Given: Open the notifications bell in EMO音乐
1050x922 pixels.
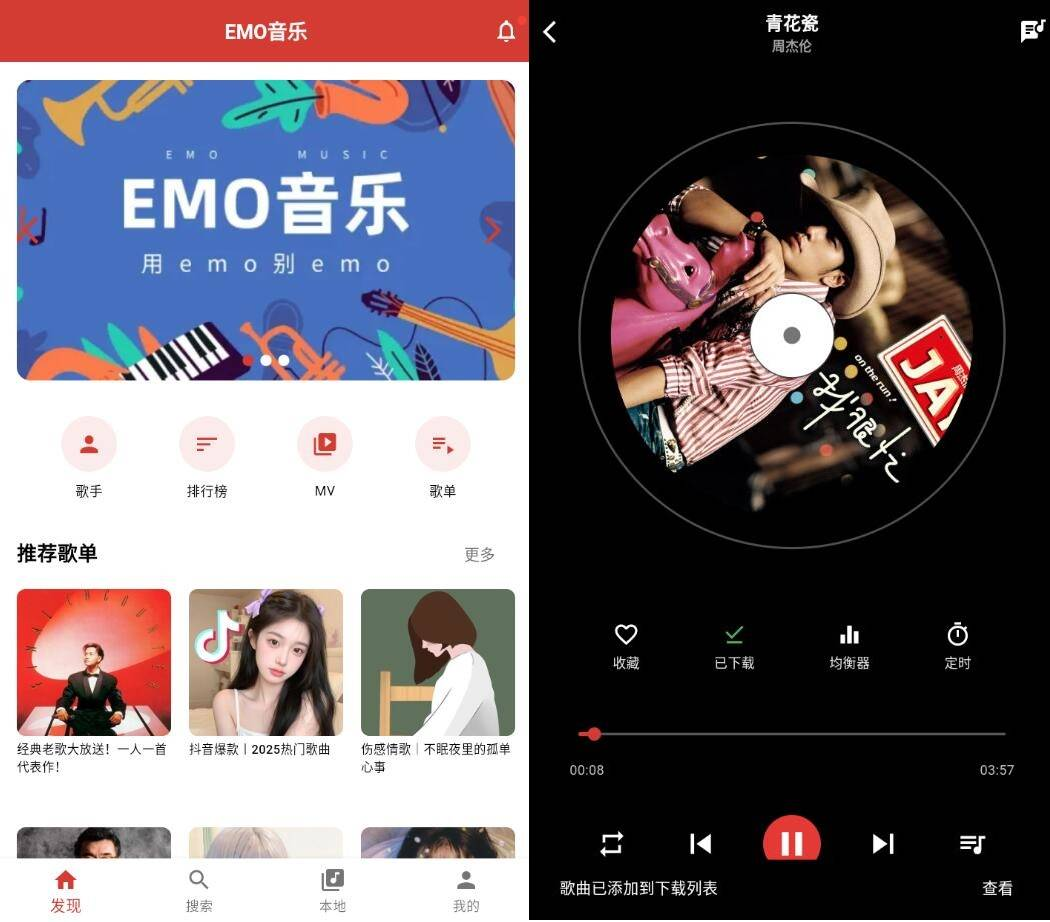Looking at the screenshot, I should point(506,31).
